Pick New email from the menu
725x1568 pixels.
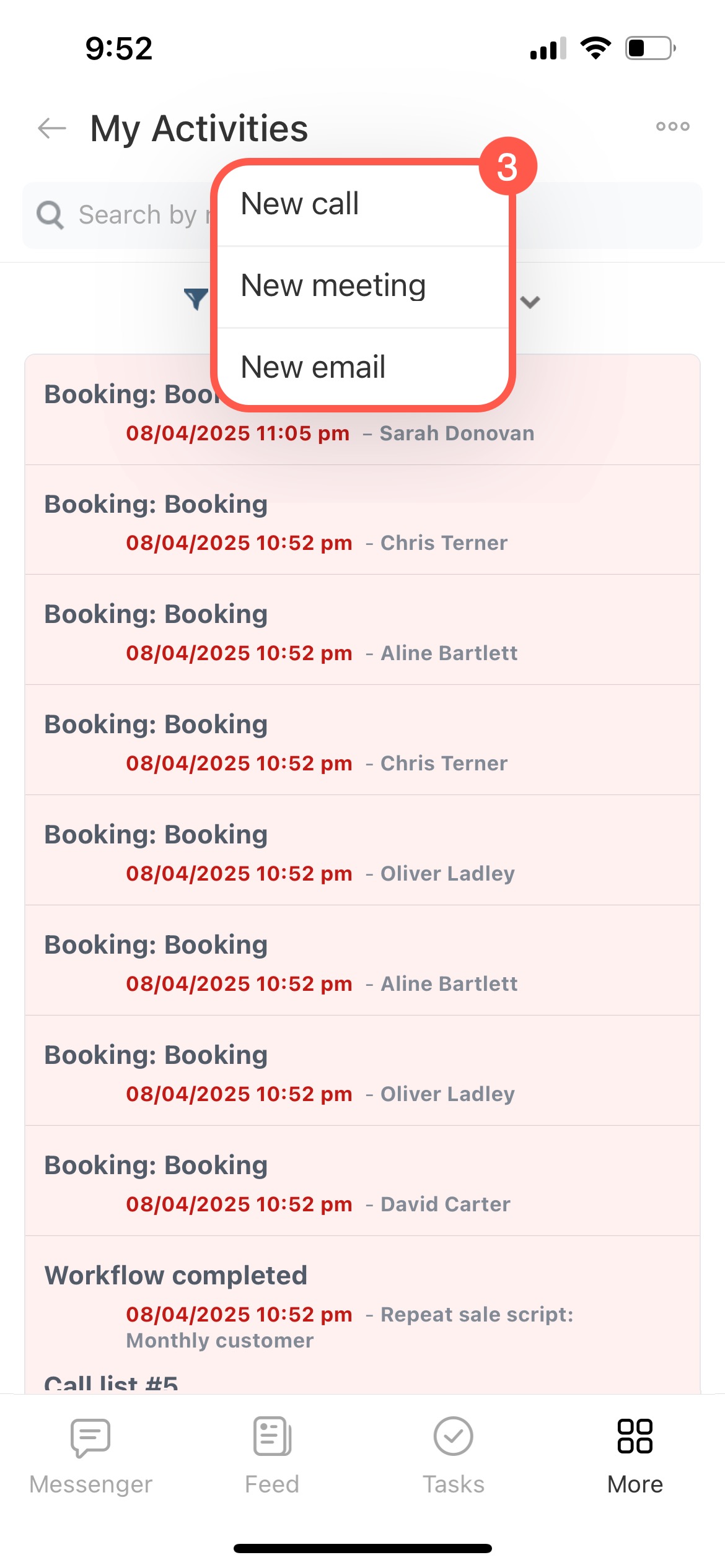click(362, 367)
